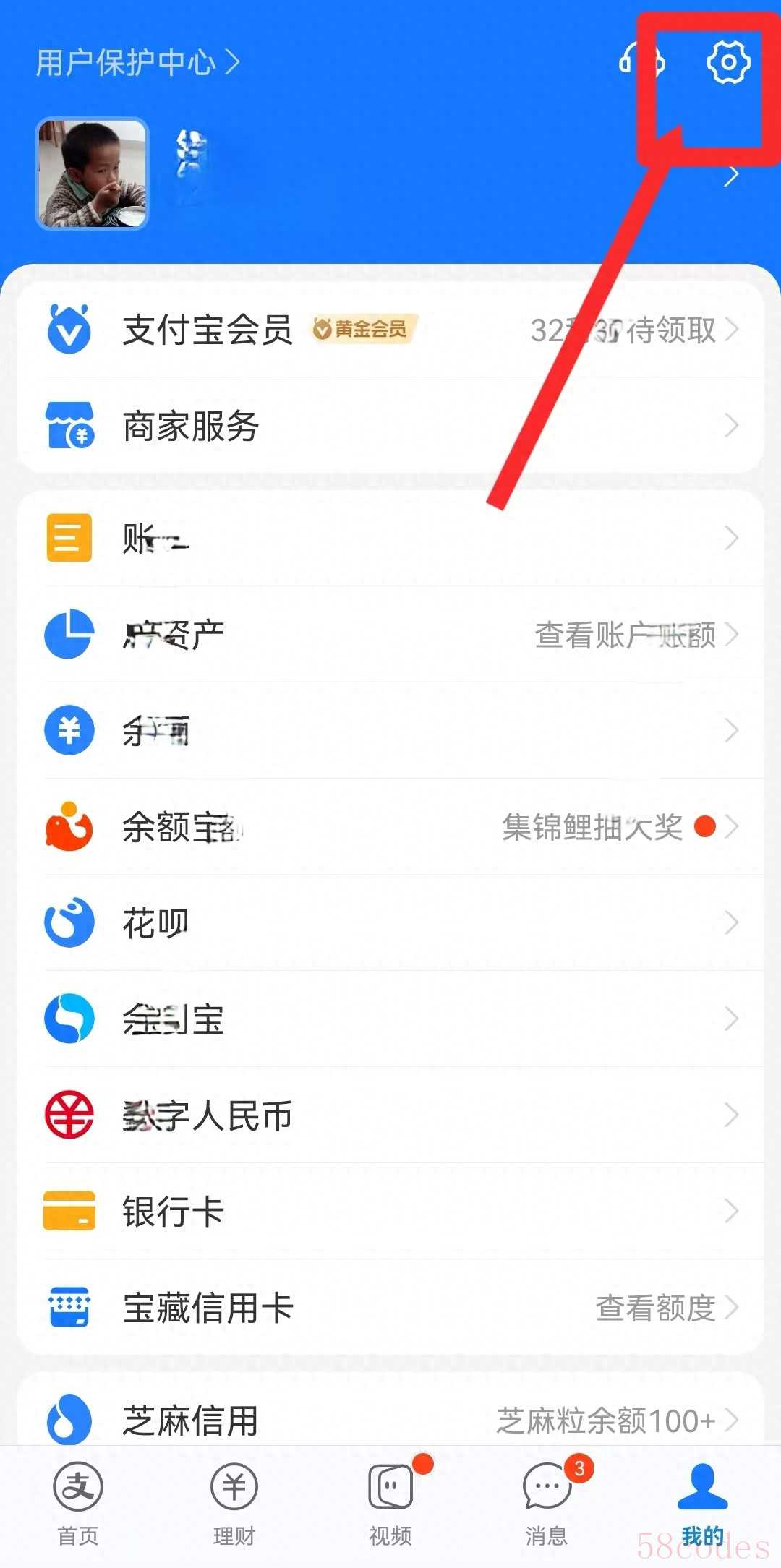Open customer service headset icon
The height and width of the screenshot is (1568, 781).
tap(641, 61)
